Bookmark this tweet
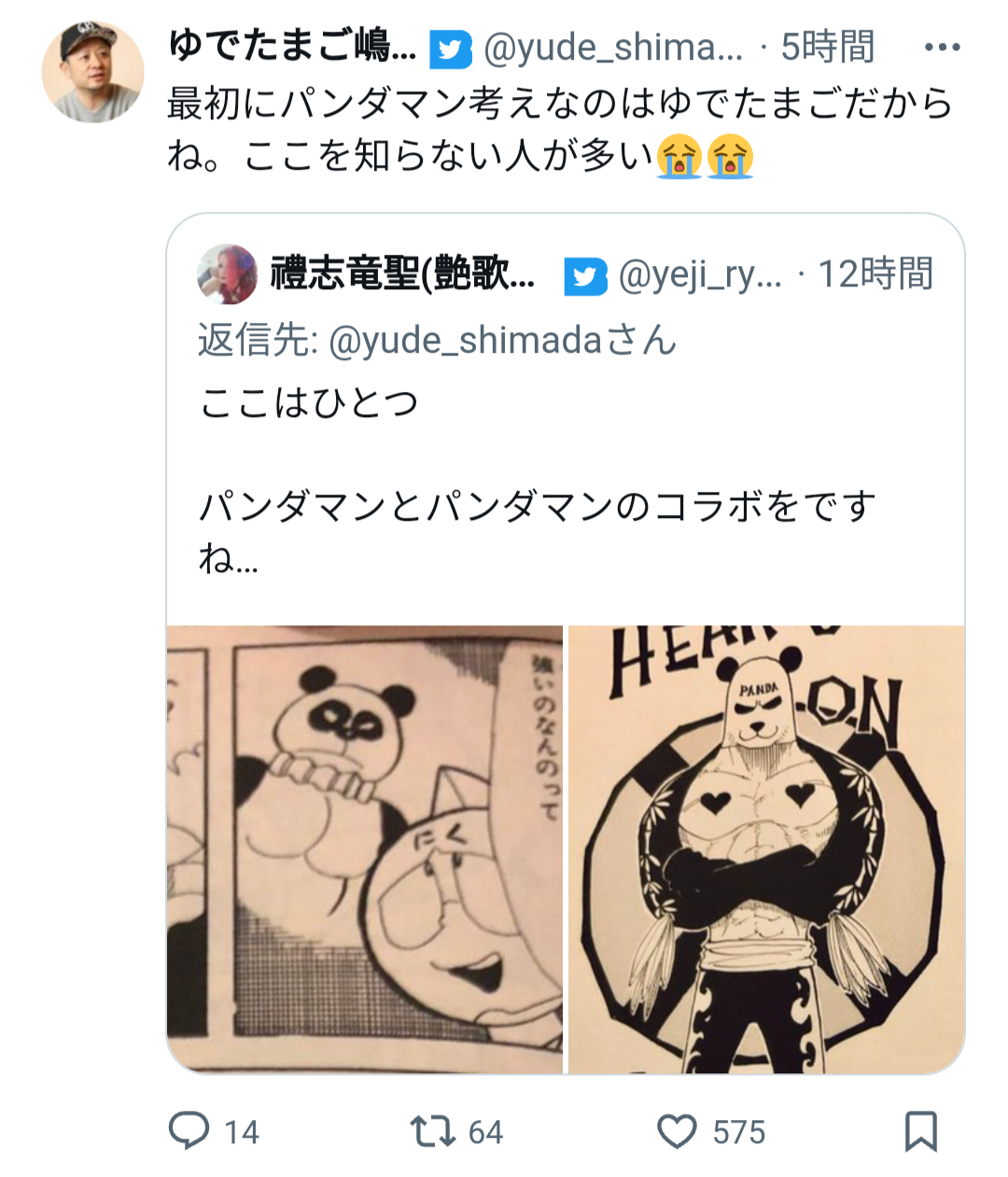This screenshot has width=1008, height=1177. tap(921, 1131)
